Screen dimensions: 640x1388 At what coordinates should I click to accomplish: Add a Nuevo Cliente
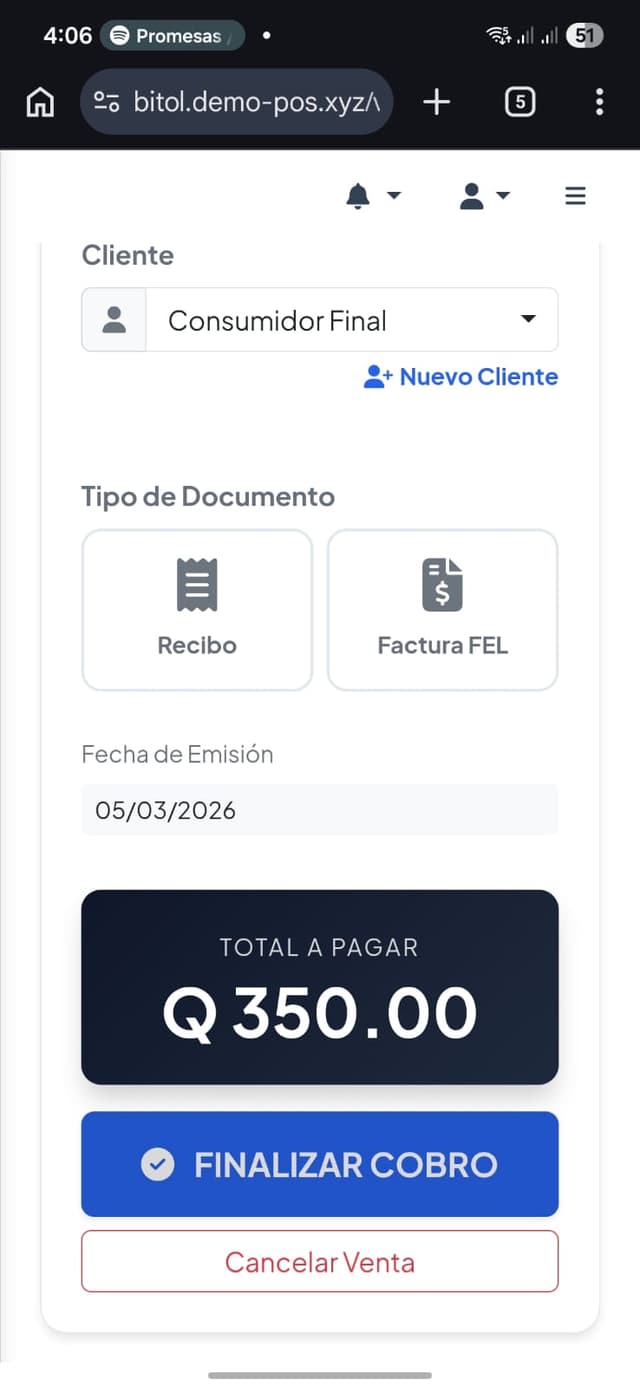tap(461, 377)
